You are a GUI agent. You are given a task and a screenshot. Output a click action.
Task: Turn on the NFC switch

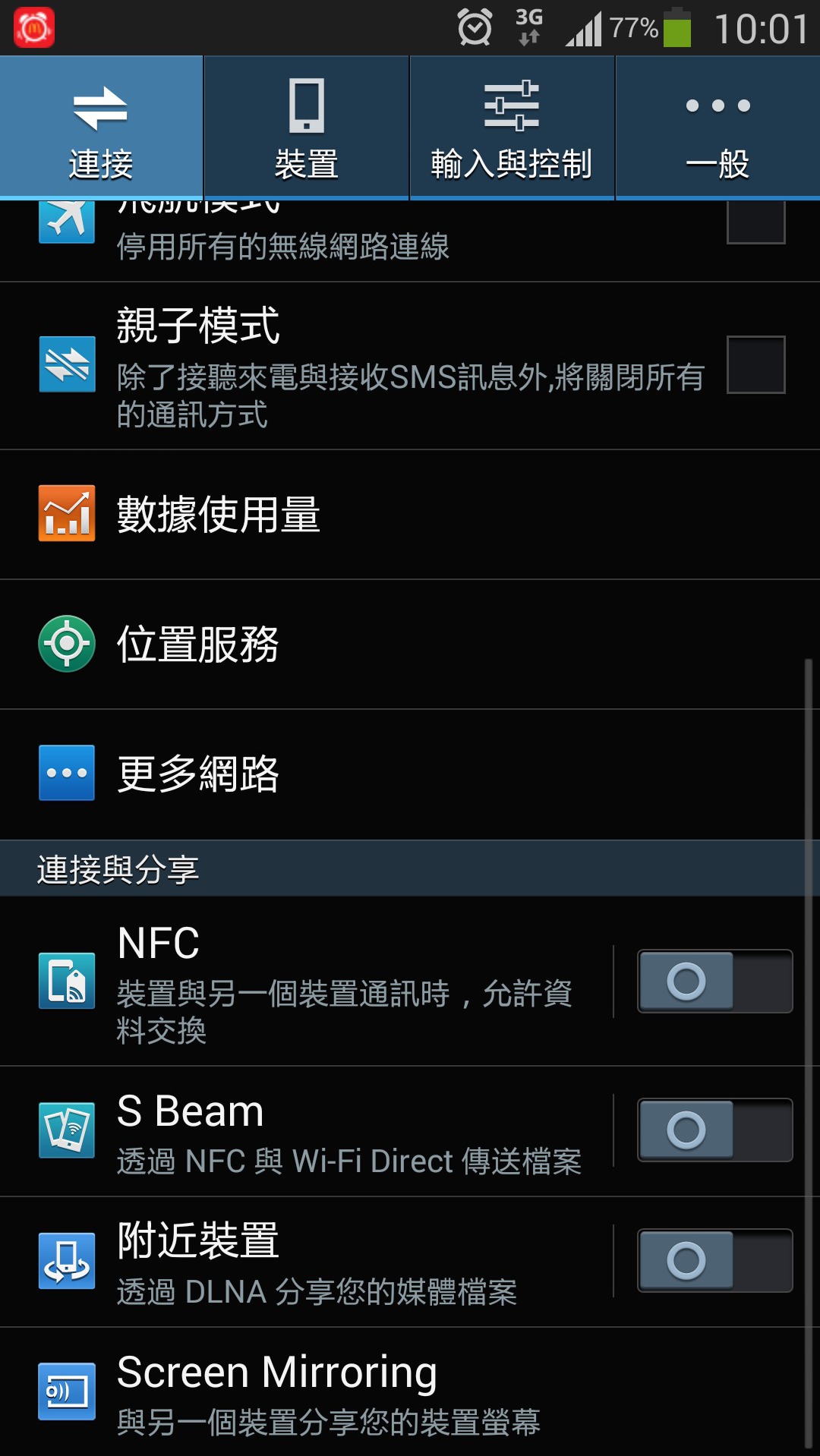(714, 981)
